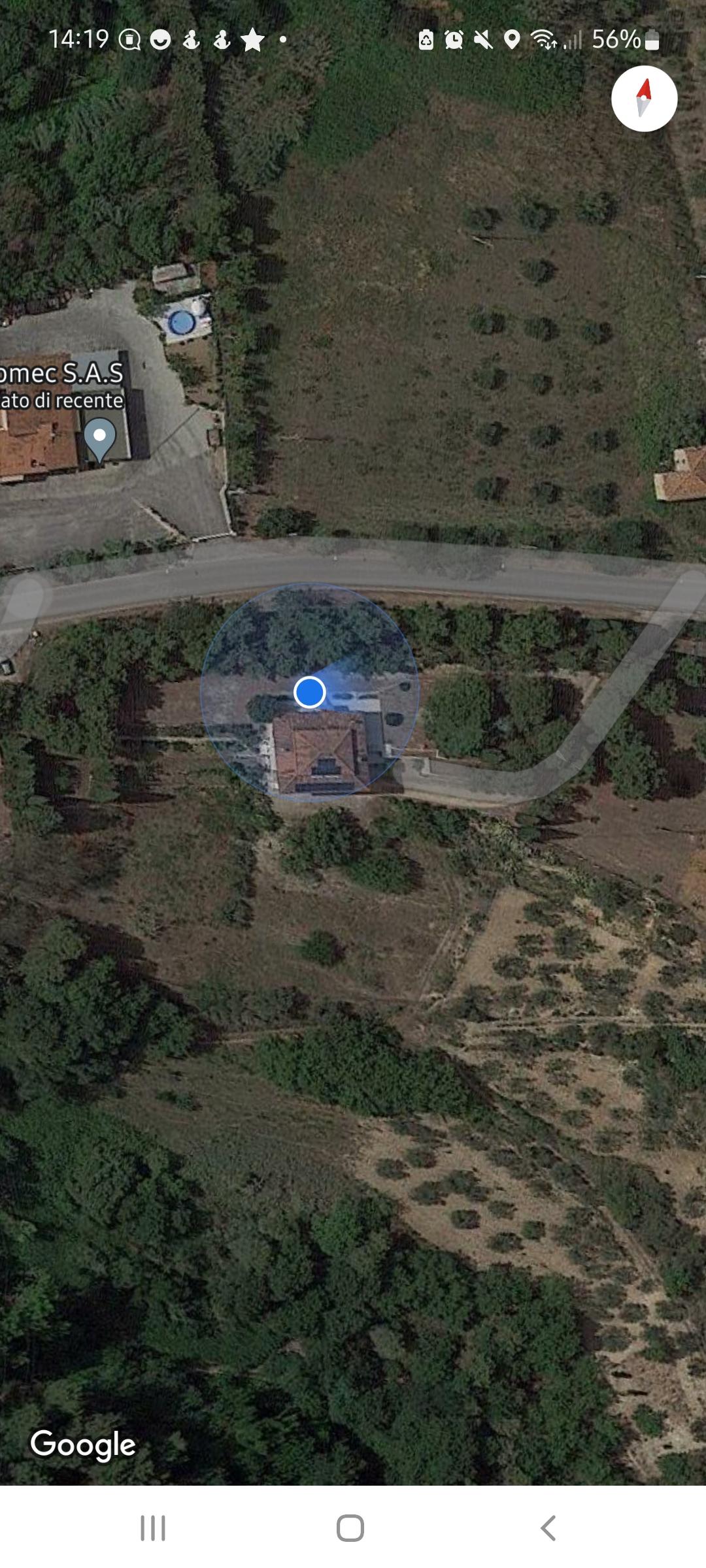Tap the blue current location dot
Viewport: 706px width, 1568px height.
tap(310, 692)
